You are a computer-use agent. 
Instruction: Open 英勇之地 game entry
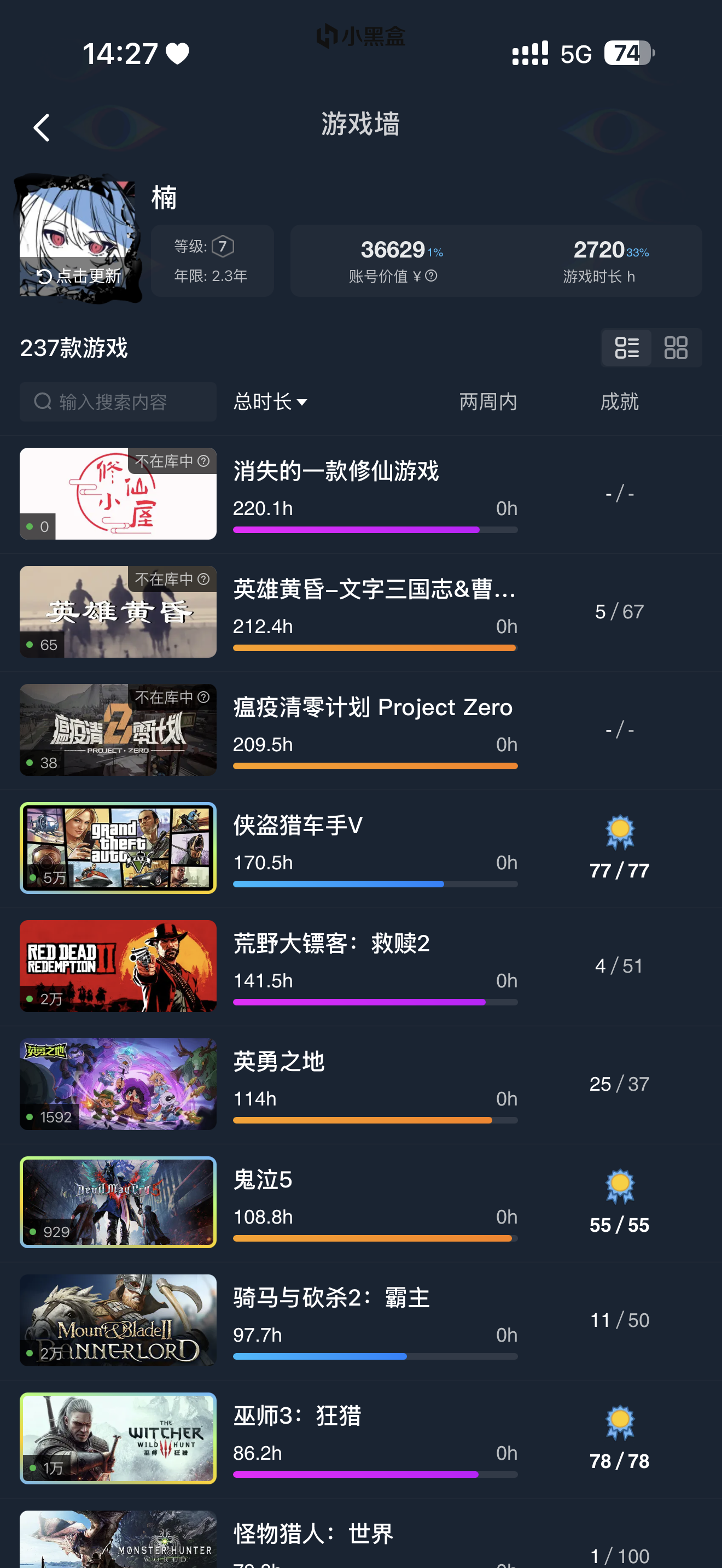279,1062
